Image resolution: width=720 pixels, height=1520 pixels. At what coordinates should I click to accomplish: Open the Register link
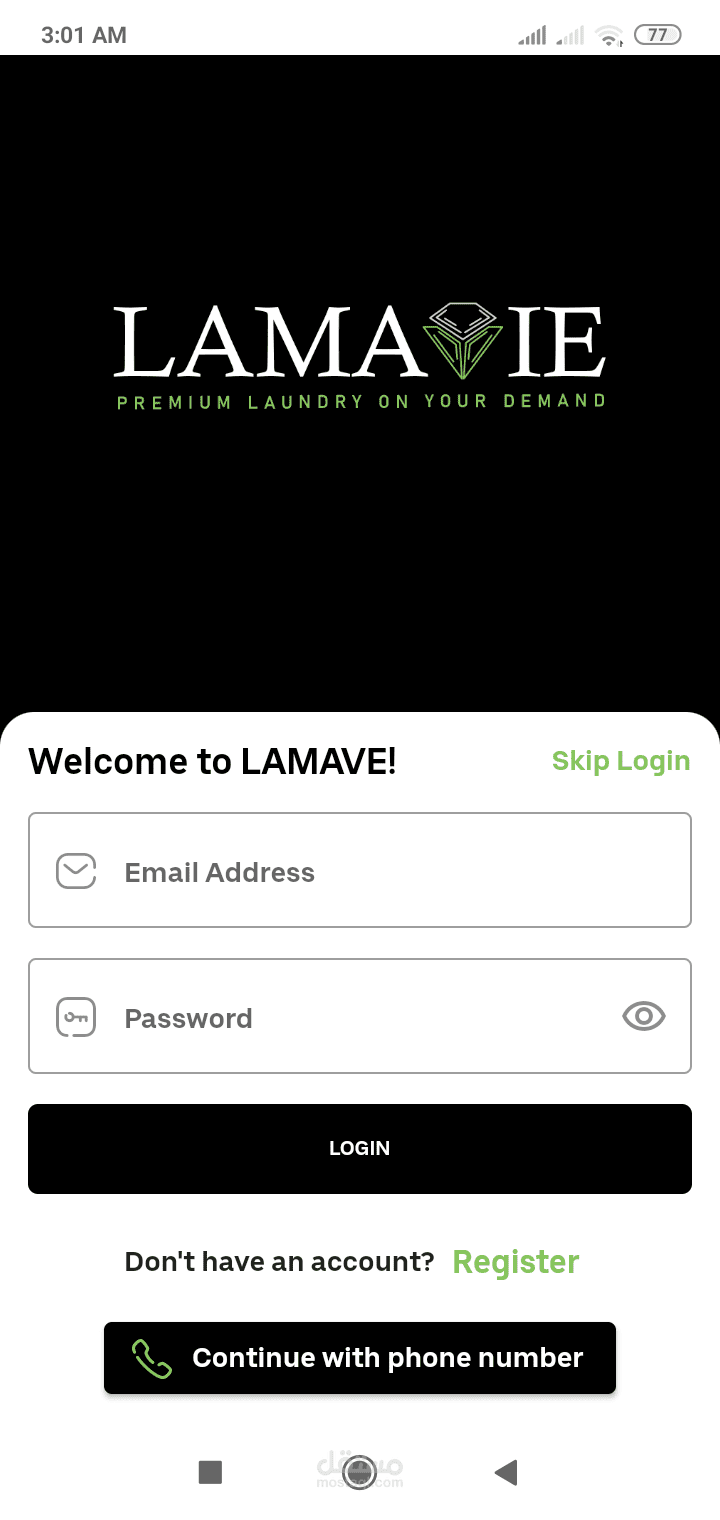pos(516,1262)
